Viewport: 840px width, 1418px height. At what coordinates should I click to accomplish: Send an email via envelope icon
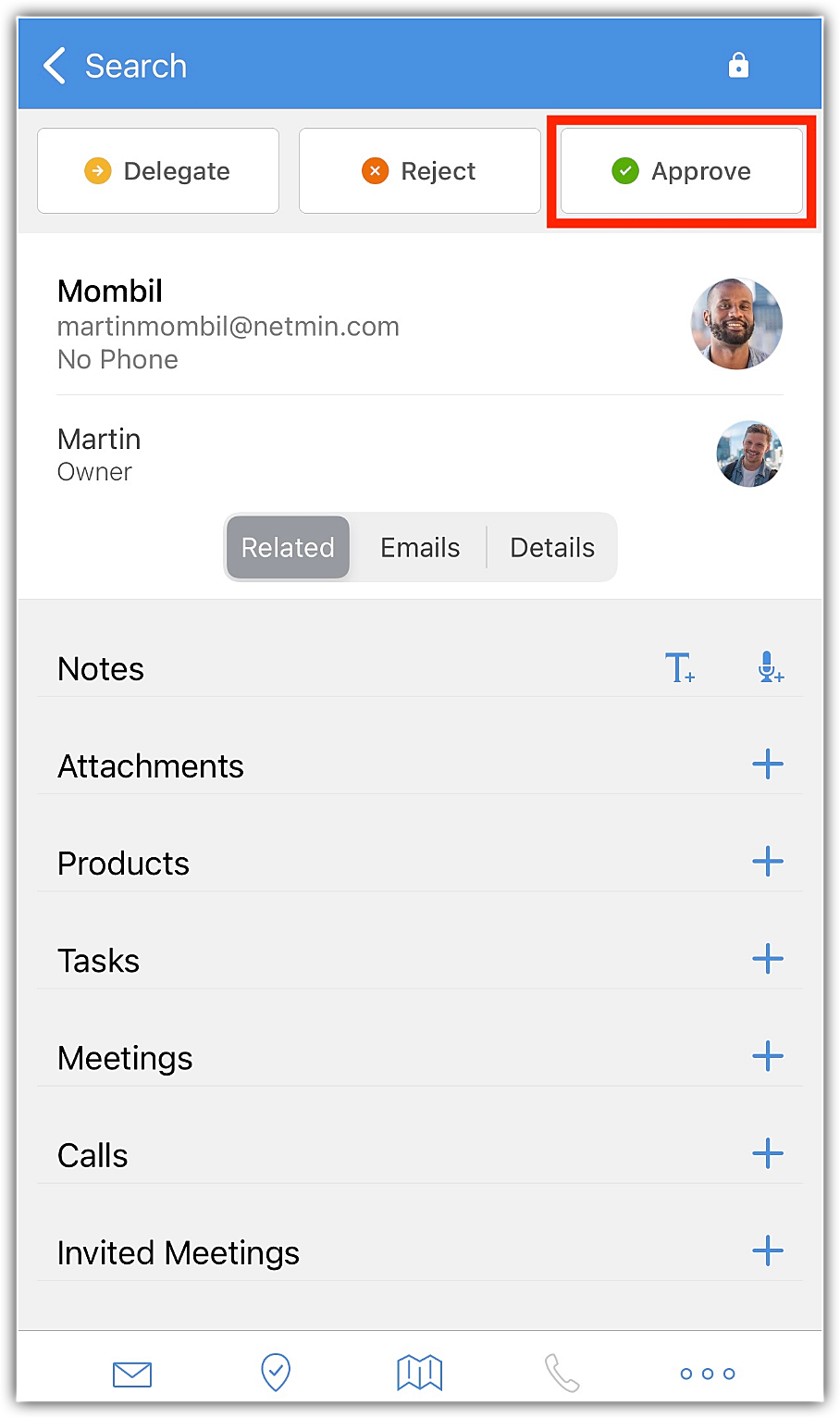click(132, 1374)
